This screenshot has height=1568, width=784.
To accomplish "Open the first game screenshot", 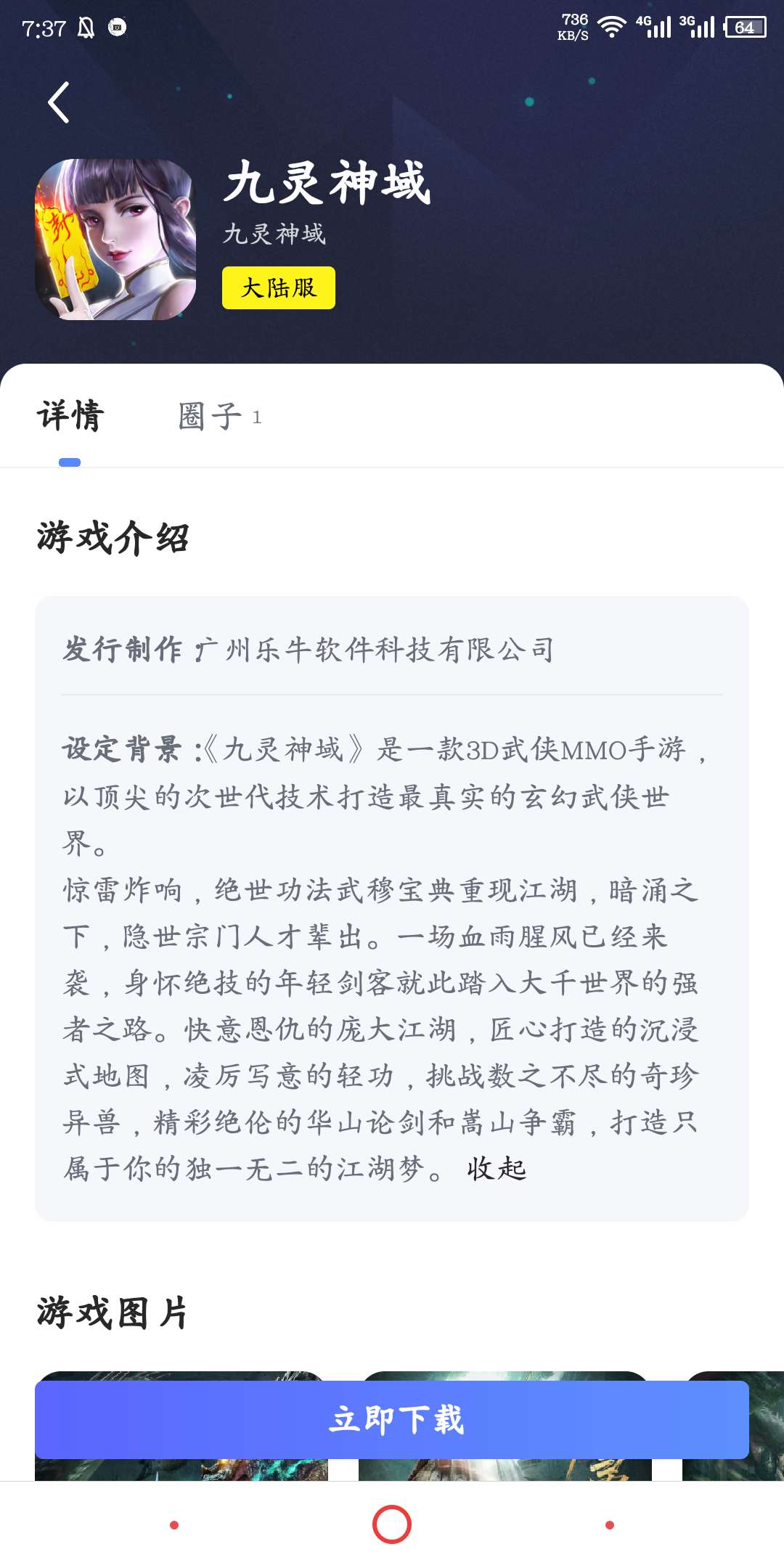I will coord(181,1469).
